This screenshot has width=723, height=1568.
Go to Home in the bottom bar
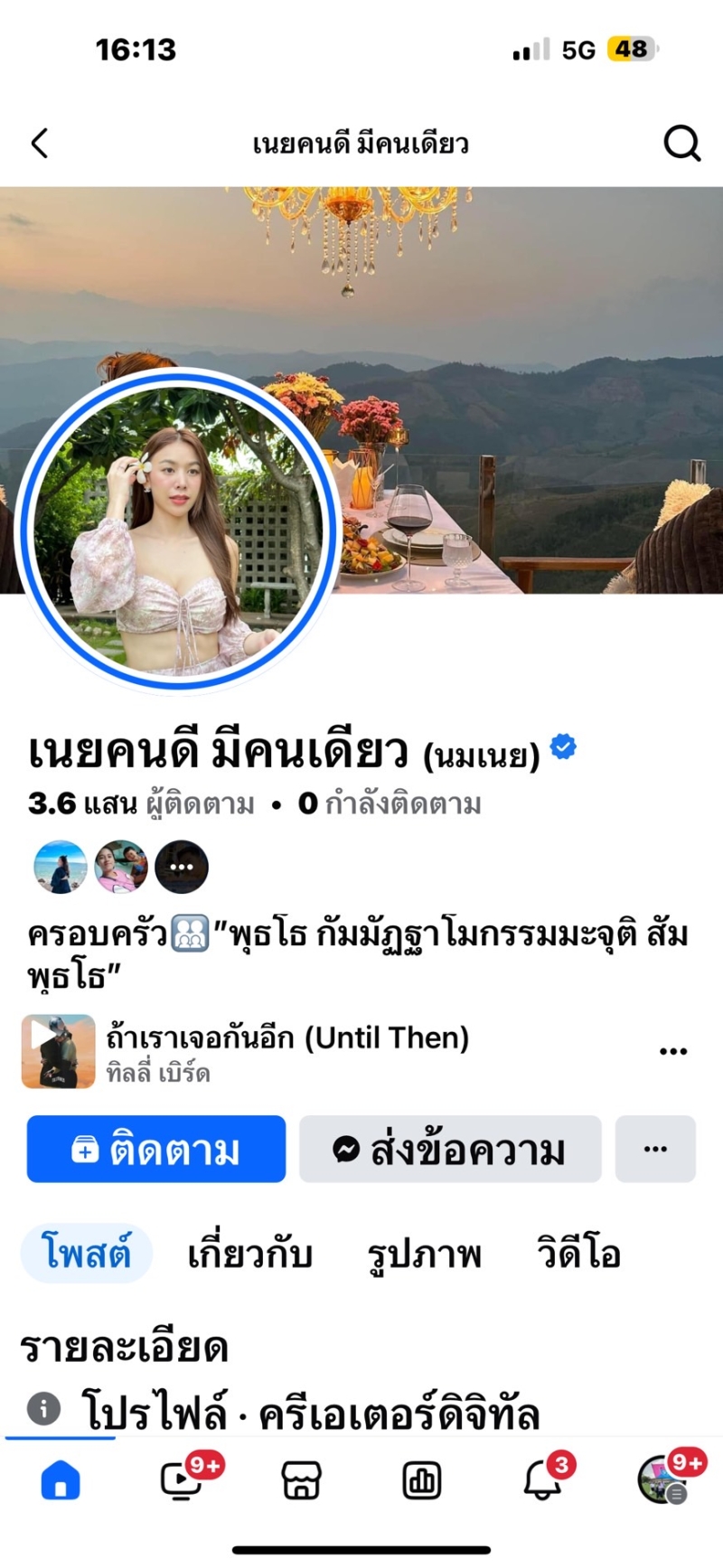(x=61, y=1480)
